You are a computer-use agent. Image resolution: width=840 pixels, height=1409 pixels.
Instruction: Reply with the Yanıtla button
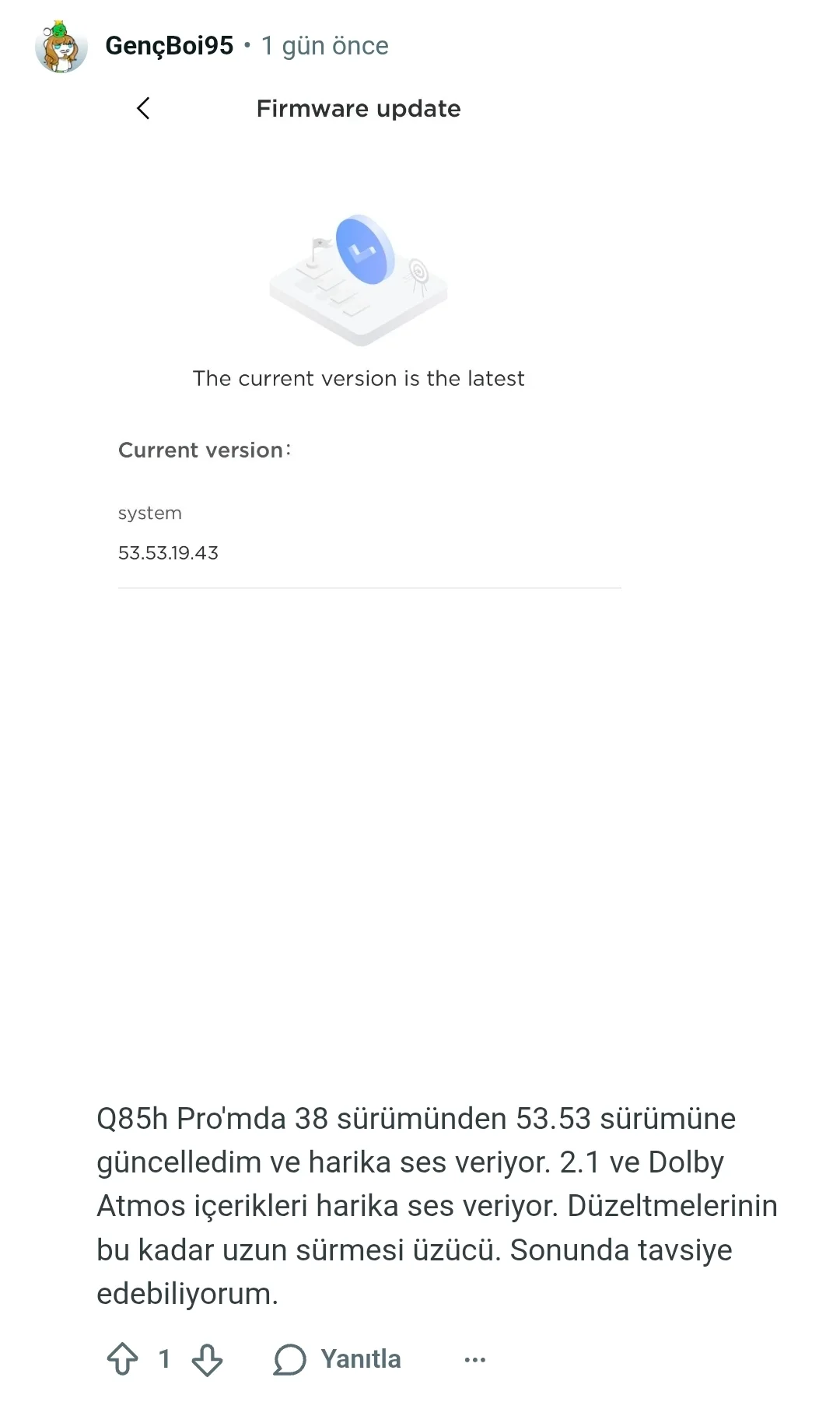(x=338, y=1359)
